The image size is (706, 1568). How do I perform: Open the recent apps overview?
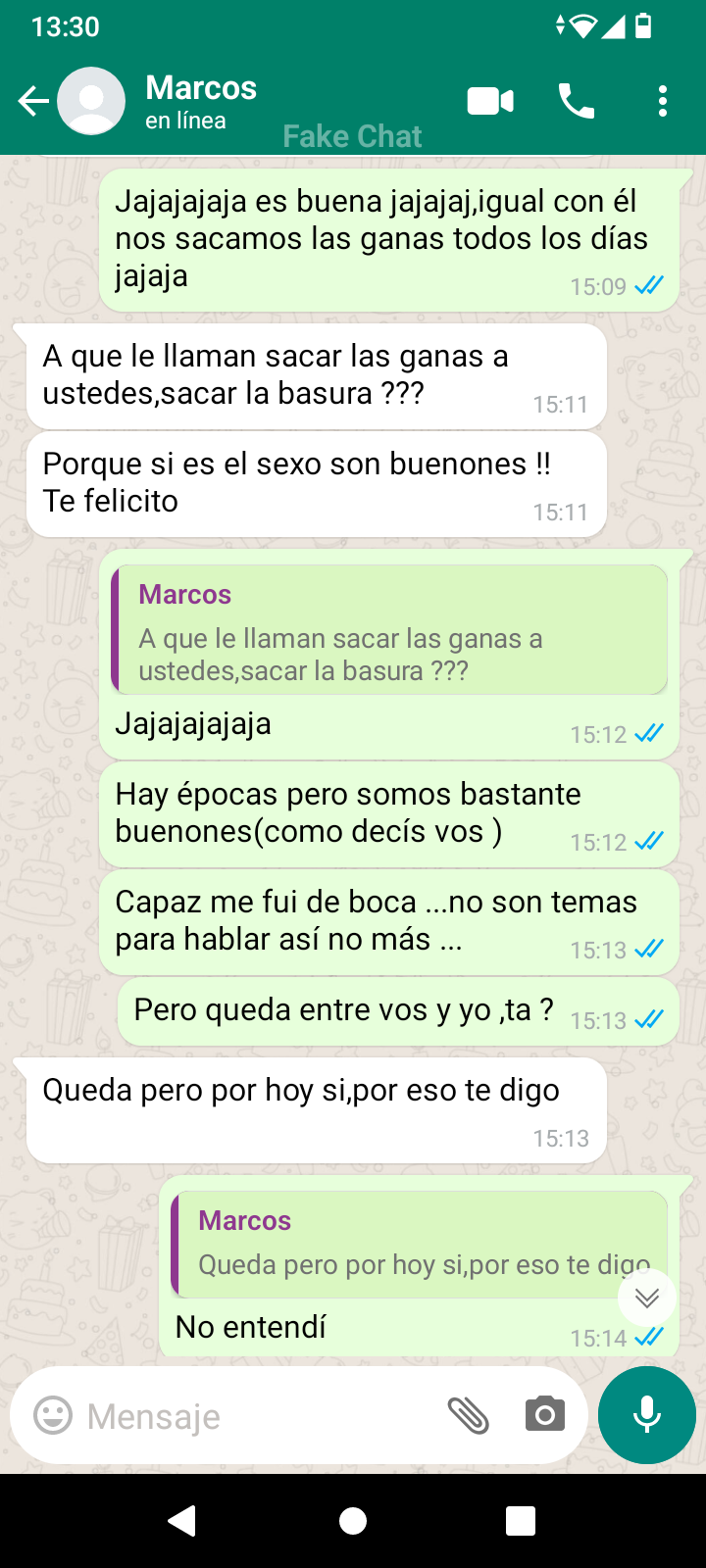coord(521,1520)
